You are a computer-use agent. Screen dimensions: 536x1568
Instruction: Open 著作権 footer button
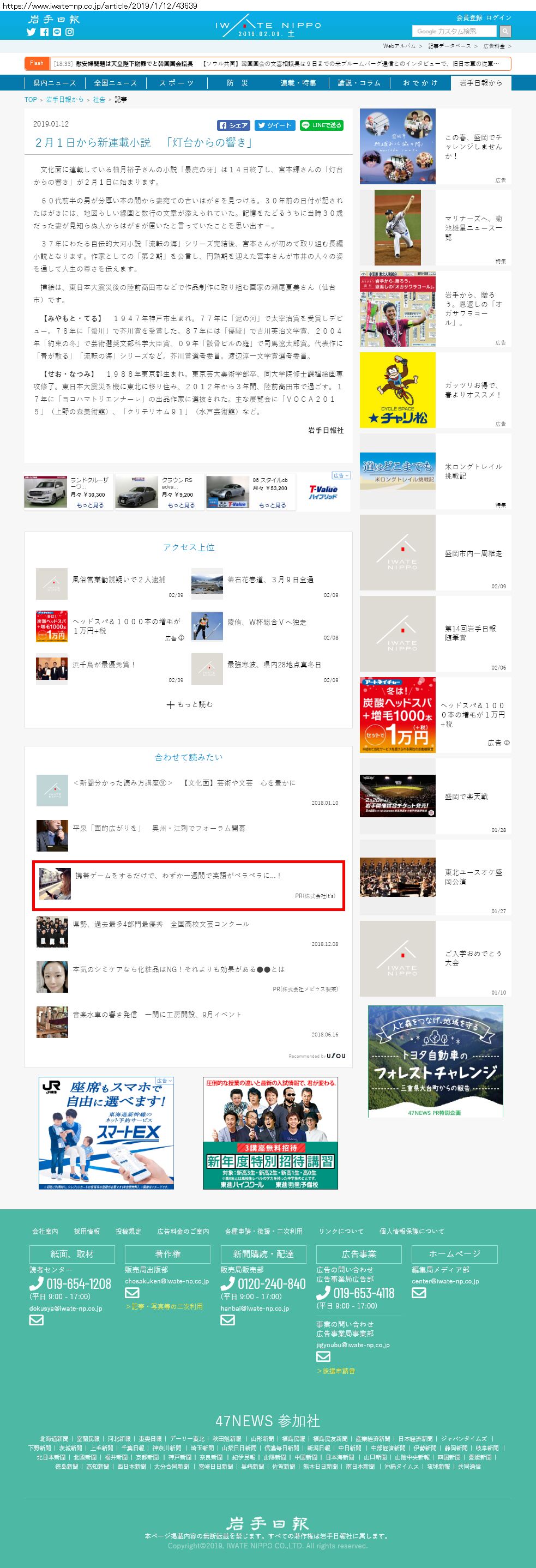click(x=167, y=1254)
